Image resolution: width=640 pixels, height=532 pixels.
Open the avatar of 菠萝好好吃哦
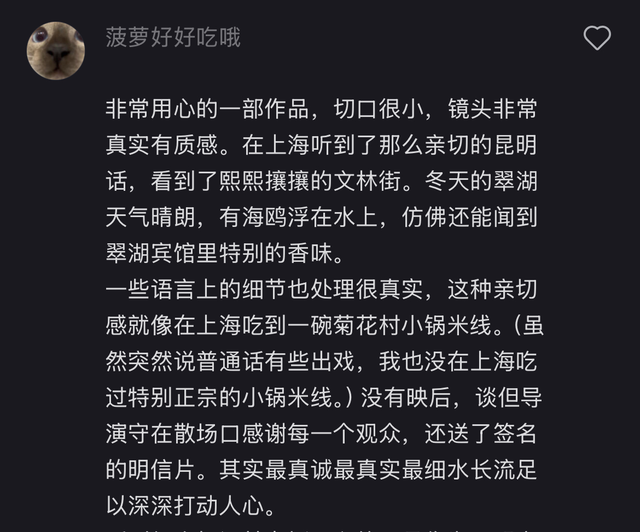point(55,50)
